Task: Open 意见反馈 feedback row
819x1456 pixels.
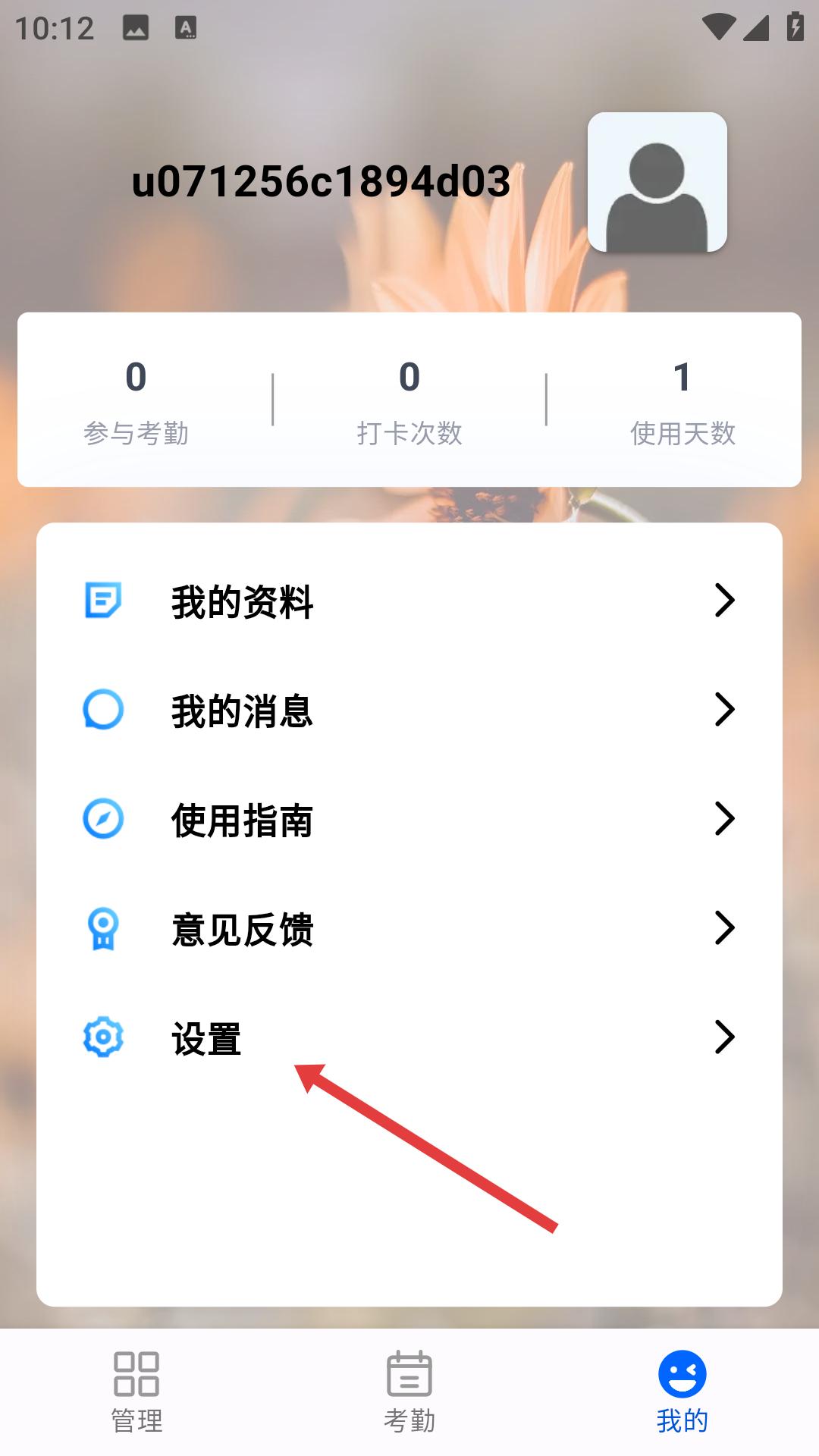Action: [x=409, y=929]
